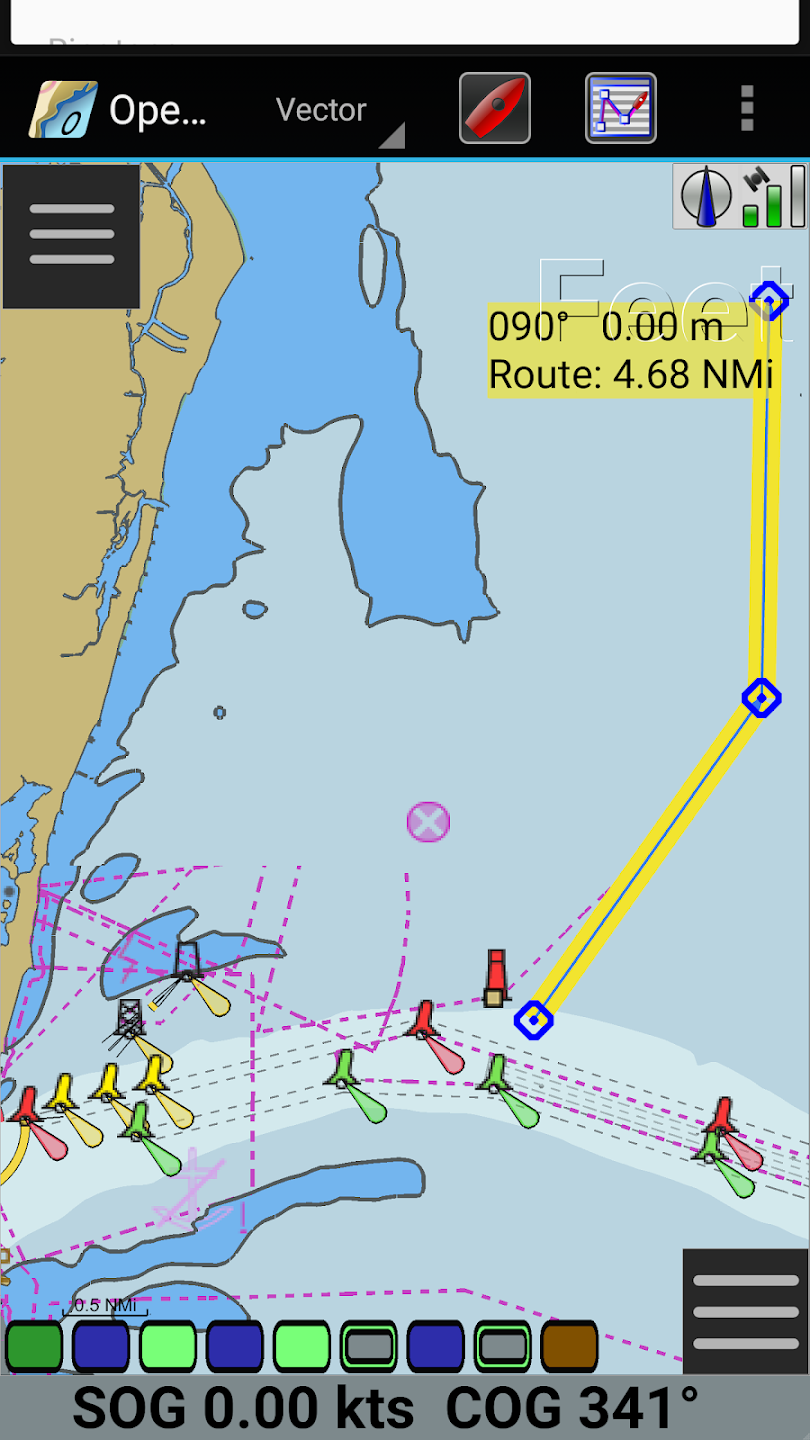810x1440 pixels.
Task: Select the brown chart in the chart bar
Action: point(569,1346)
